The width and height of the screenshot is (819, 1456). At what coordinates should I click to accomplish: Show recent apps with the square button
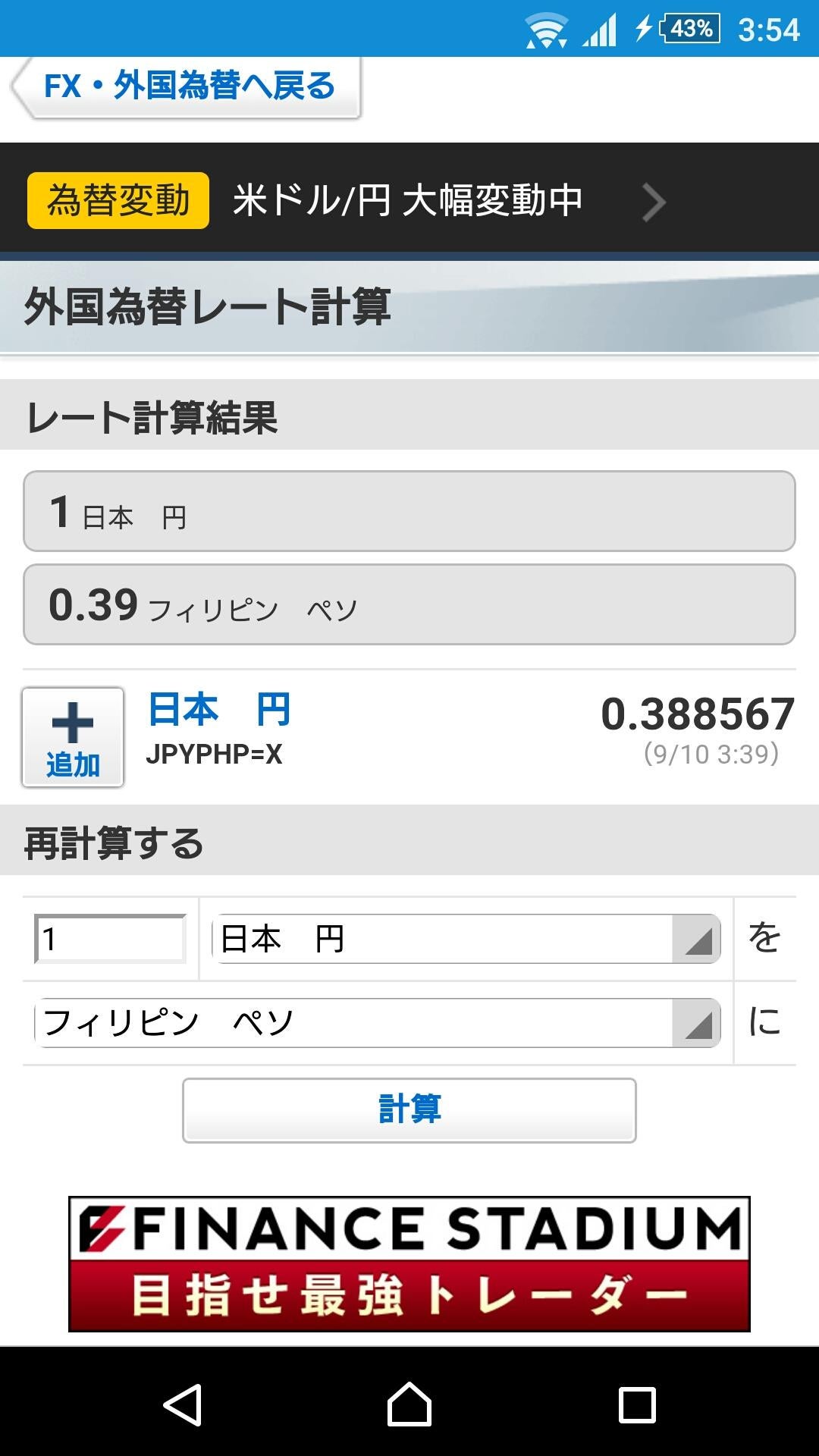[637, 1404]
